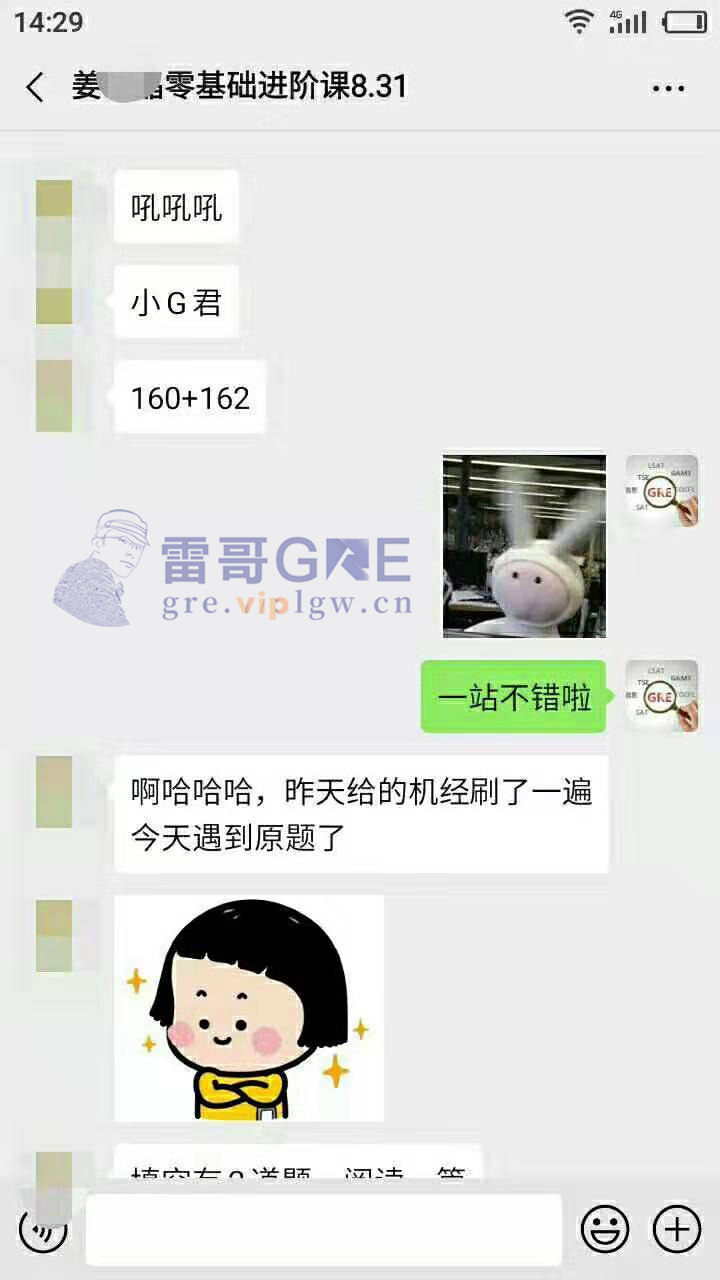Open the chat info overflow menu

pyautogui.click(x=668, y=88)
